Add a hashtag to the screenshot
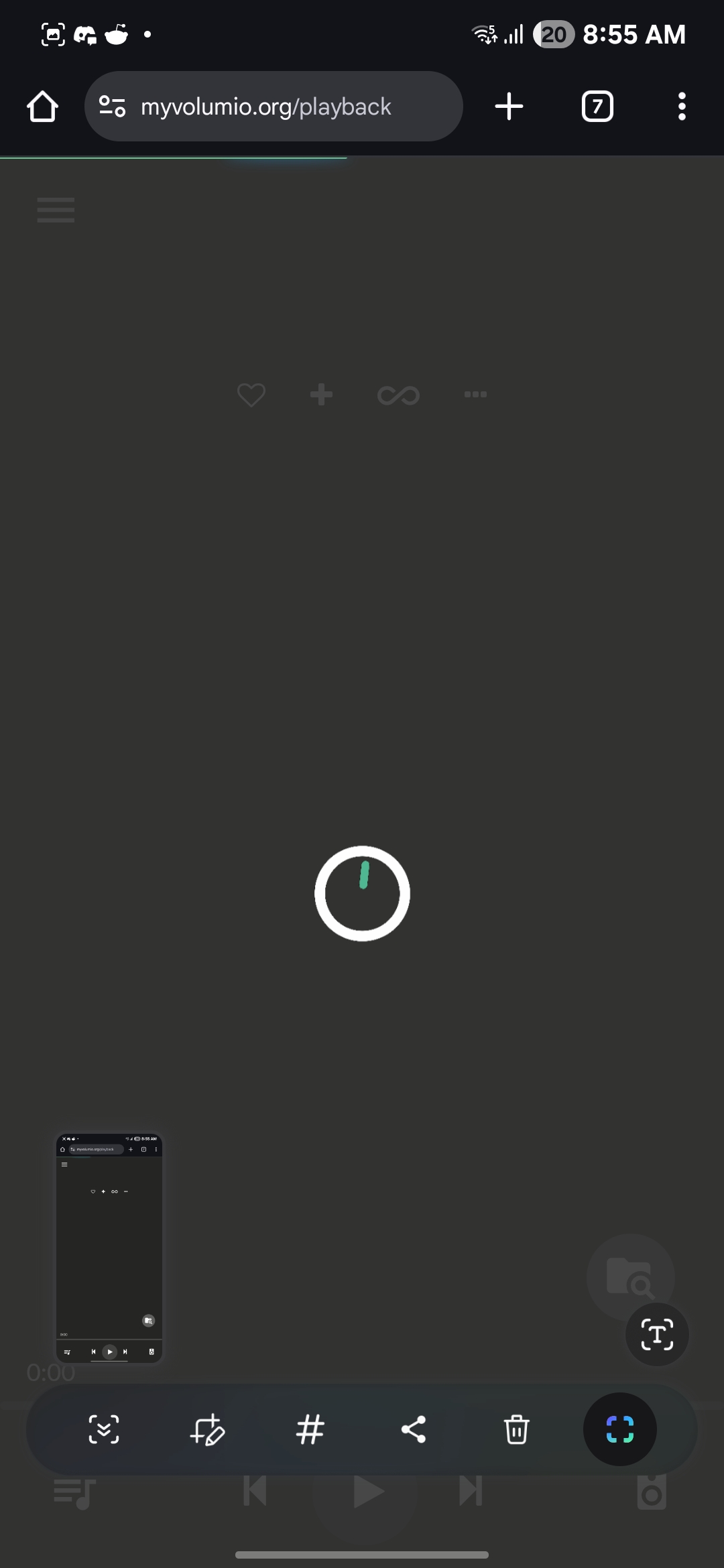 [x=310, y=1429]
